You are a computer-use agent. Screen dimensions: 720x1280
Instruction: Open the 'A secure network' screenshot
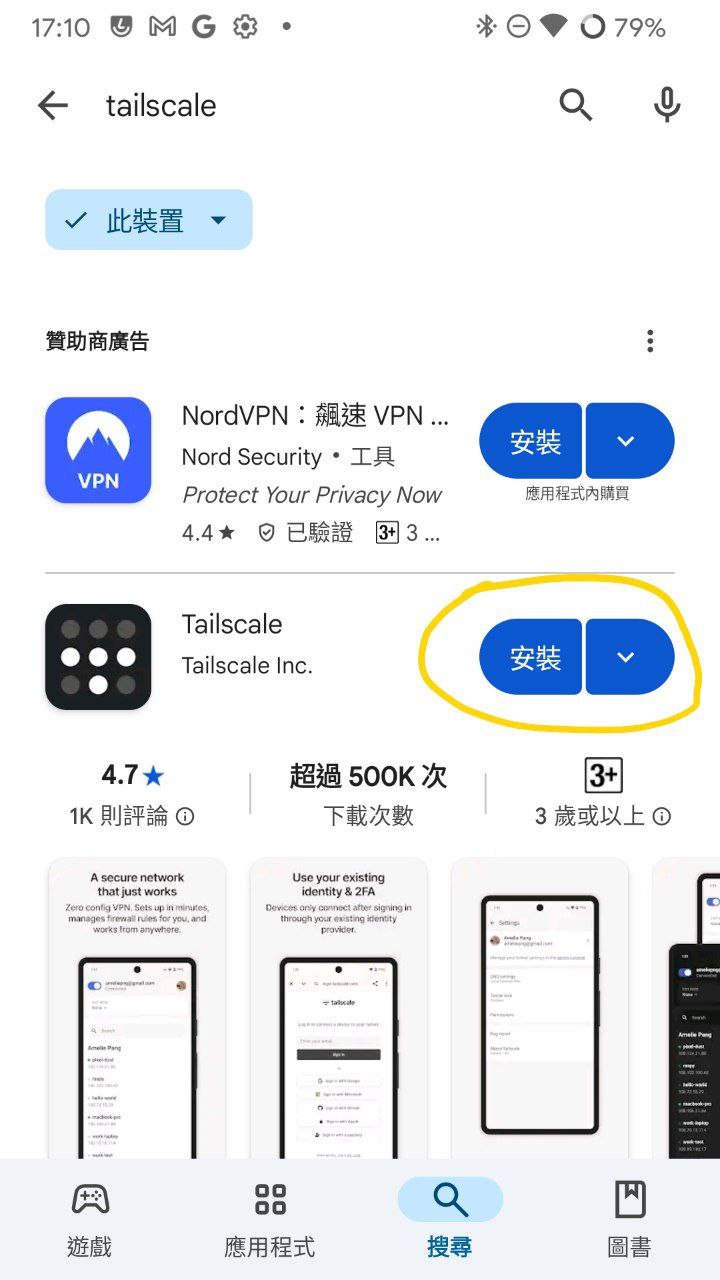point(137,1008)
